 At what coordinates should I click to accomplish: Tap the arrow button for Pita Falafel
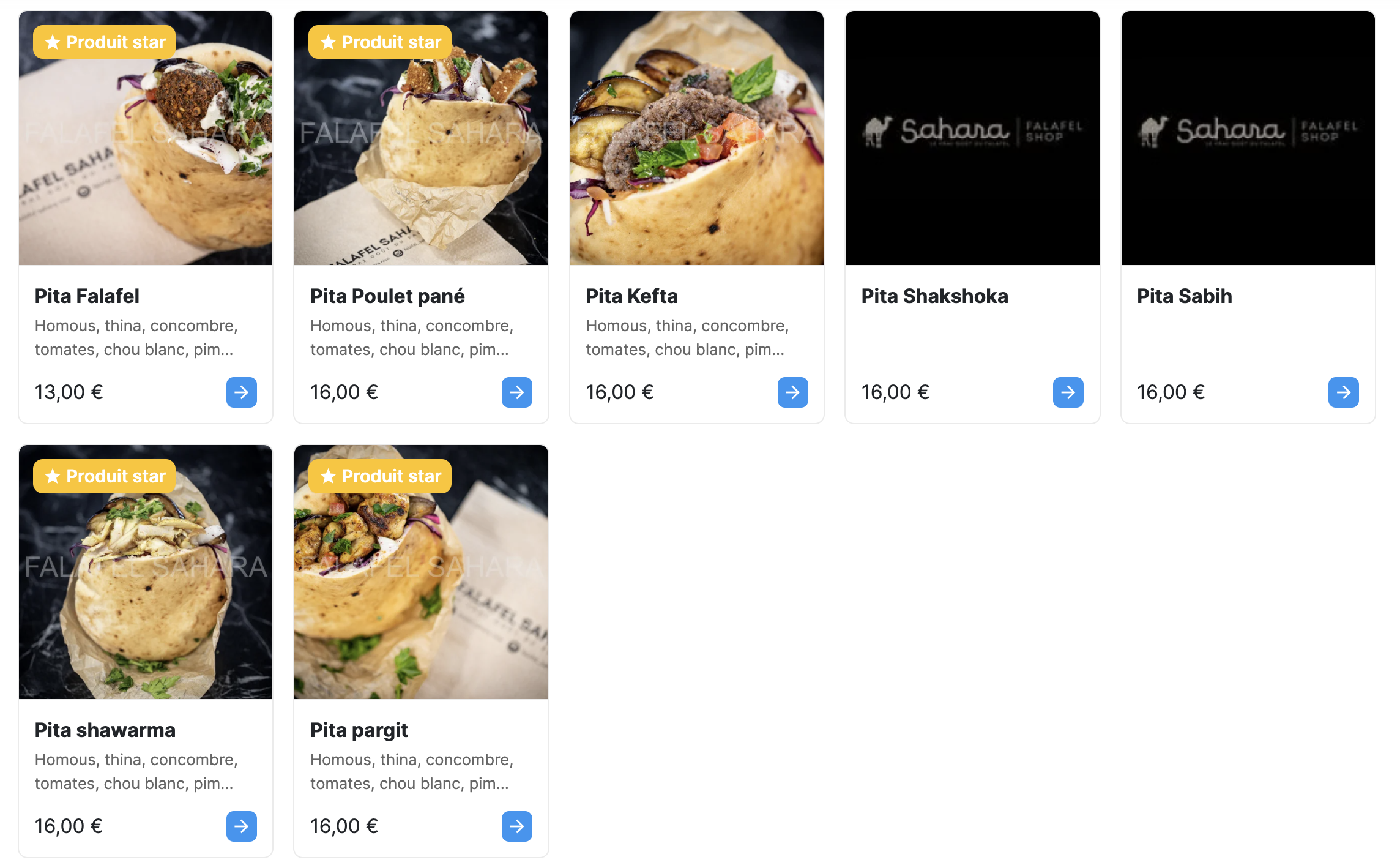click(x=241, y=392)
